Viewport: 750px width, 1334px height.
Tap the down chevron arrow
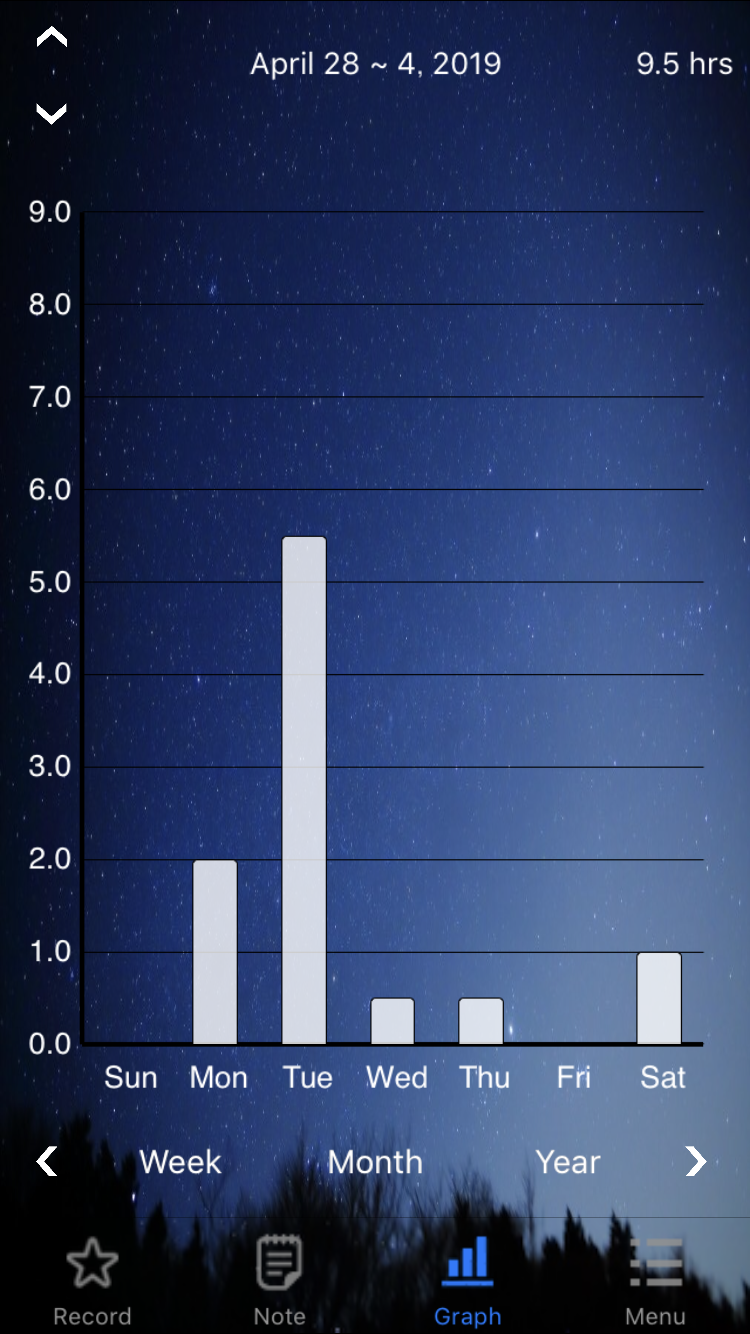[x=52, y=113]
